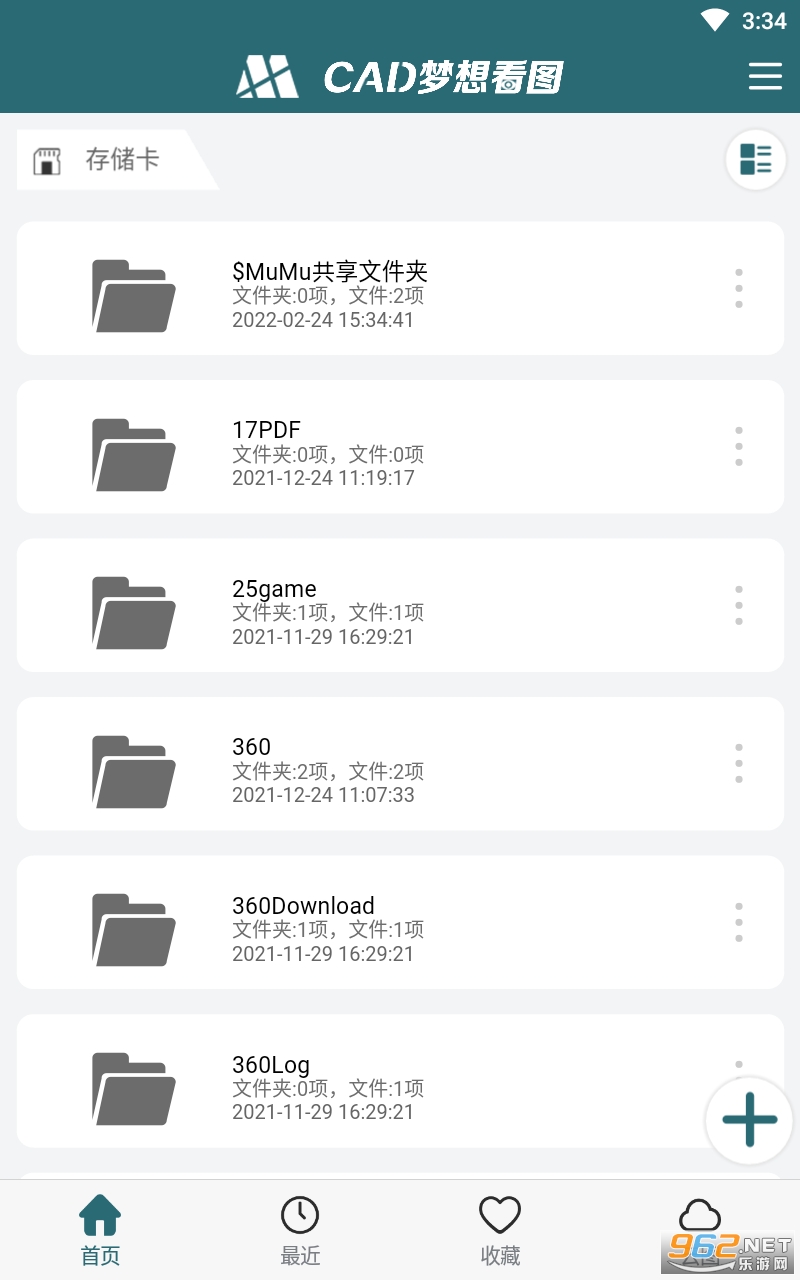Show options for the 360 folder
800x1280 pixels.
(x=738, y=764)
